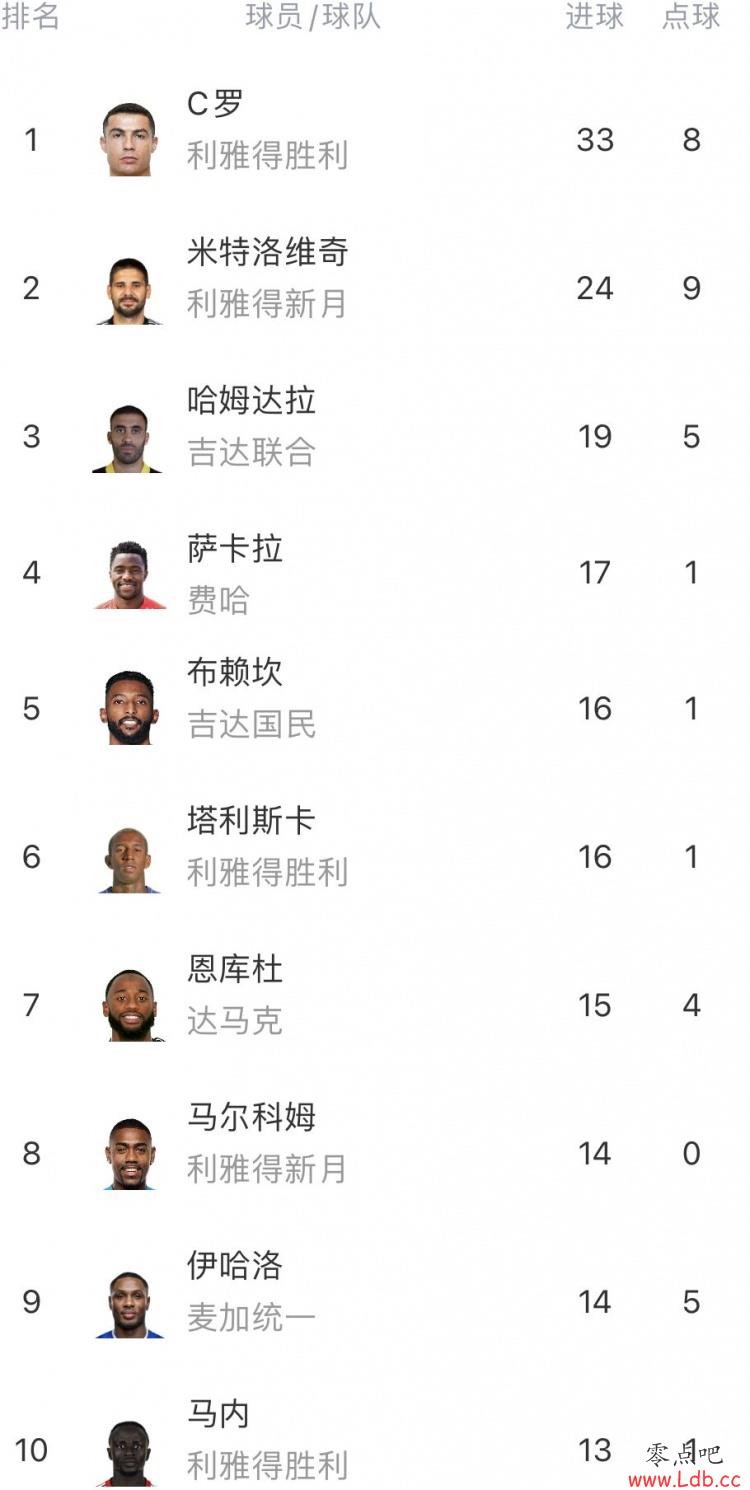Select the 萨卡拉 row
The height and width of the screenshot is (1490, 750).
(x=375, y=572)
